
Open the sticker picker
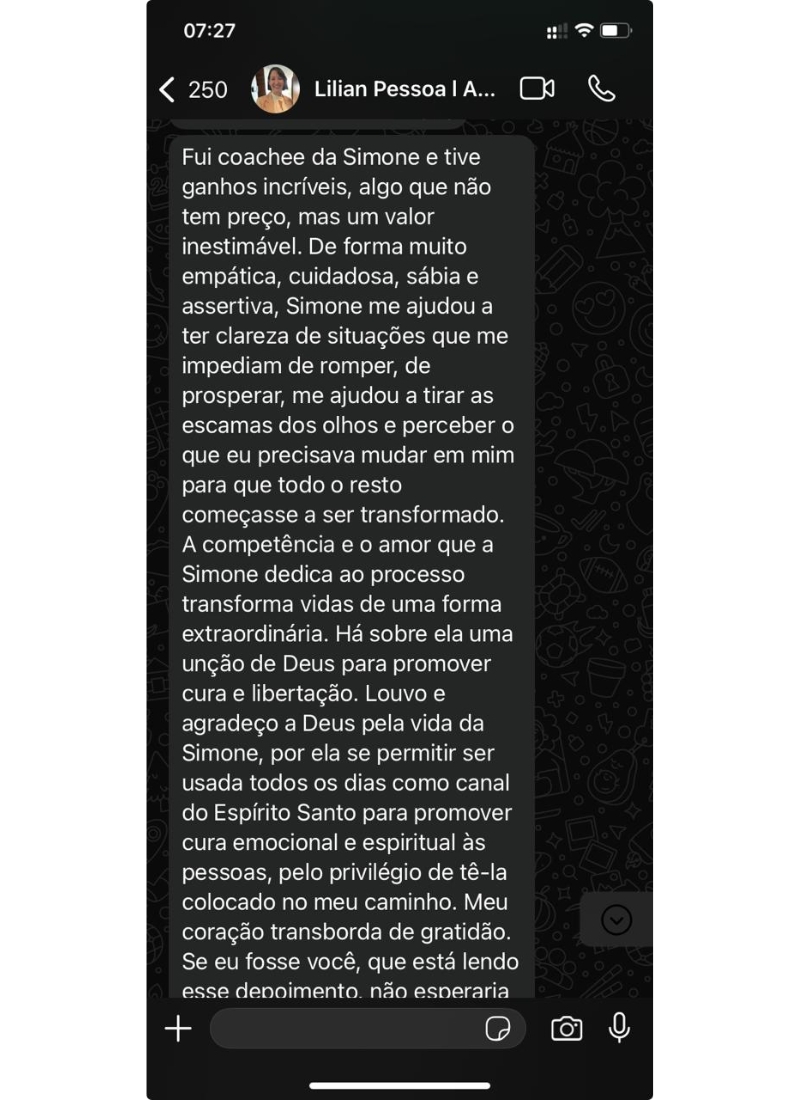point(498,1029)
